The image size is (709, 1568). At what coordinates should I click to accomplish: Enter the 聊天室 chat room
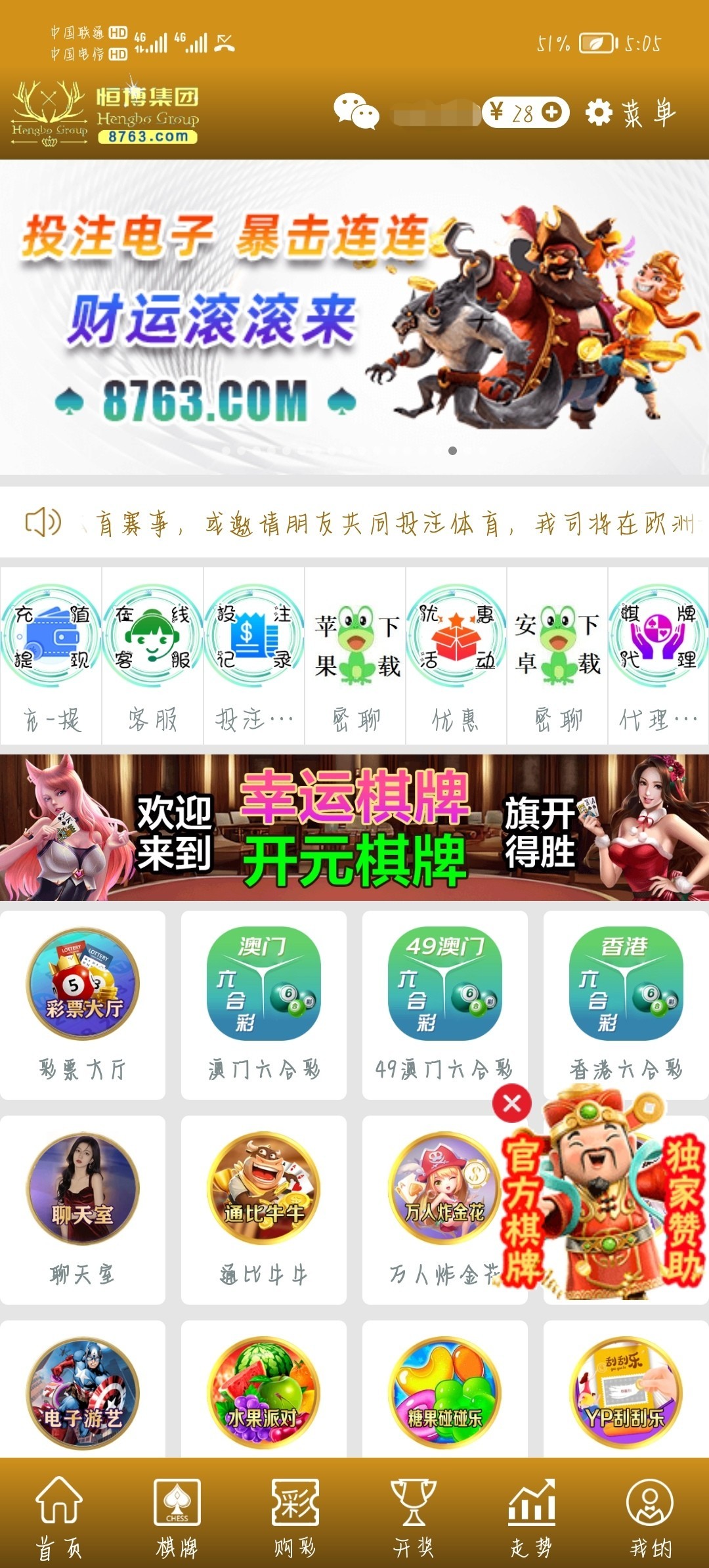[x=83, y=1208]
